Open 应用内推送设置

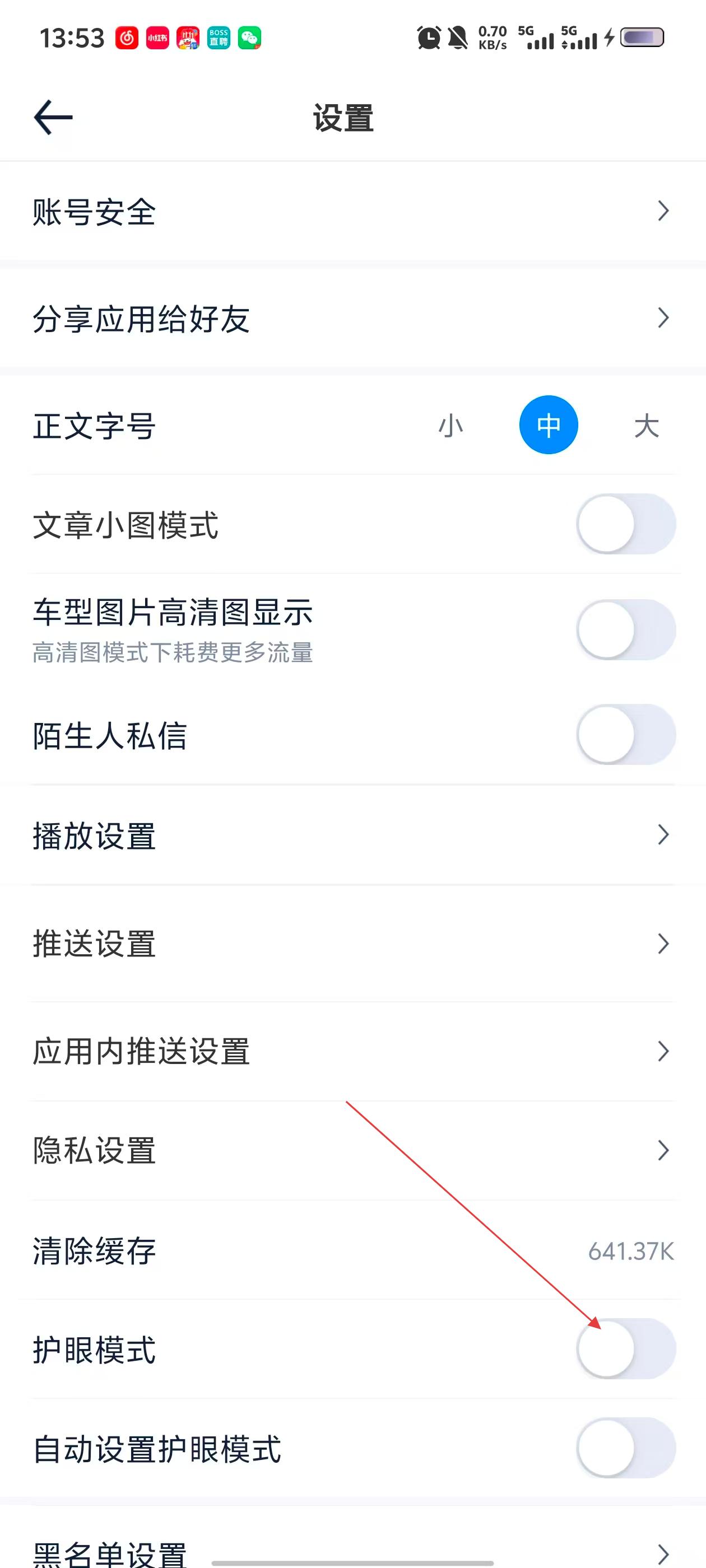[352, 1051]
